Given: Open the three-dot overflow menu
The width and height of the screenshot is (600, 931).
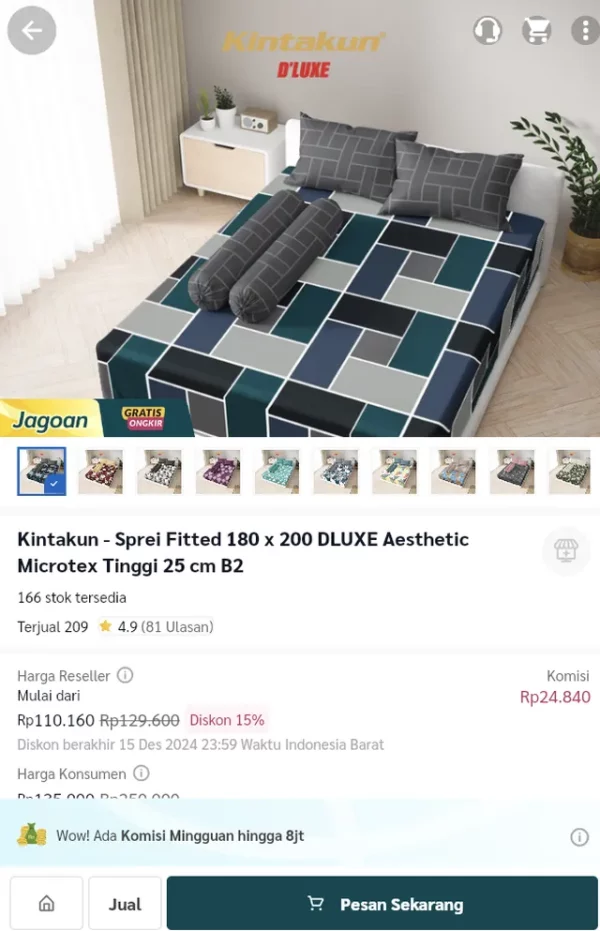Looking at the screenshot, I should coord(584,30).
